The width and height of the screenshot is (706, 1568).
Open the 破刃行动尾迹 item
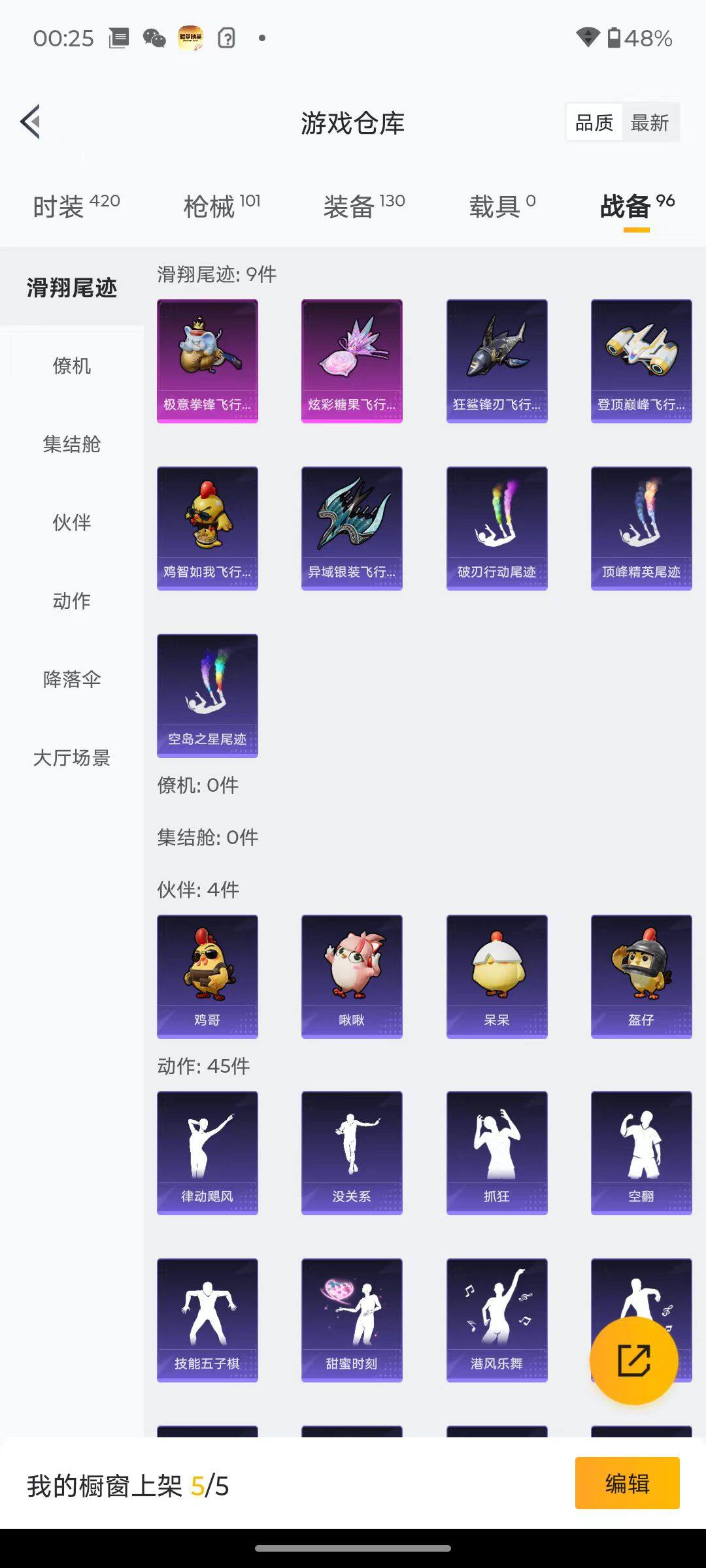pos(497,528)
